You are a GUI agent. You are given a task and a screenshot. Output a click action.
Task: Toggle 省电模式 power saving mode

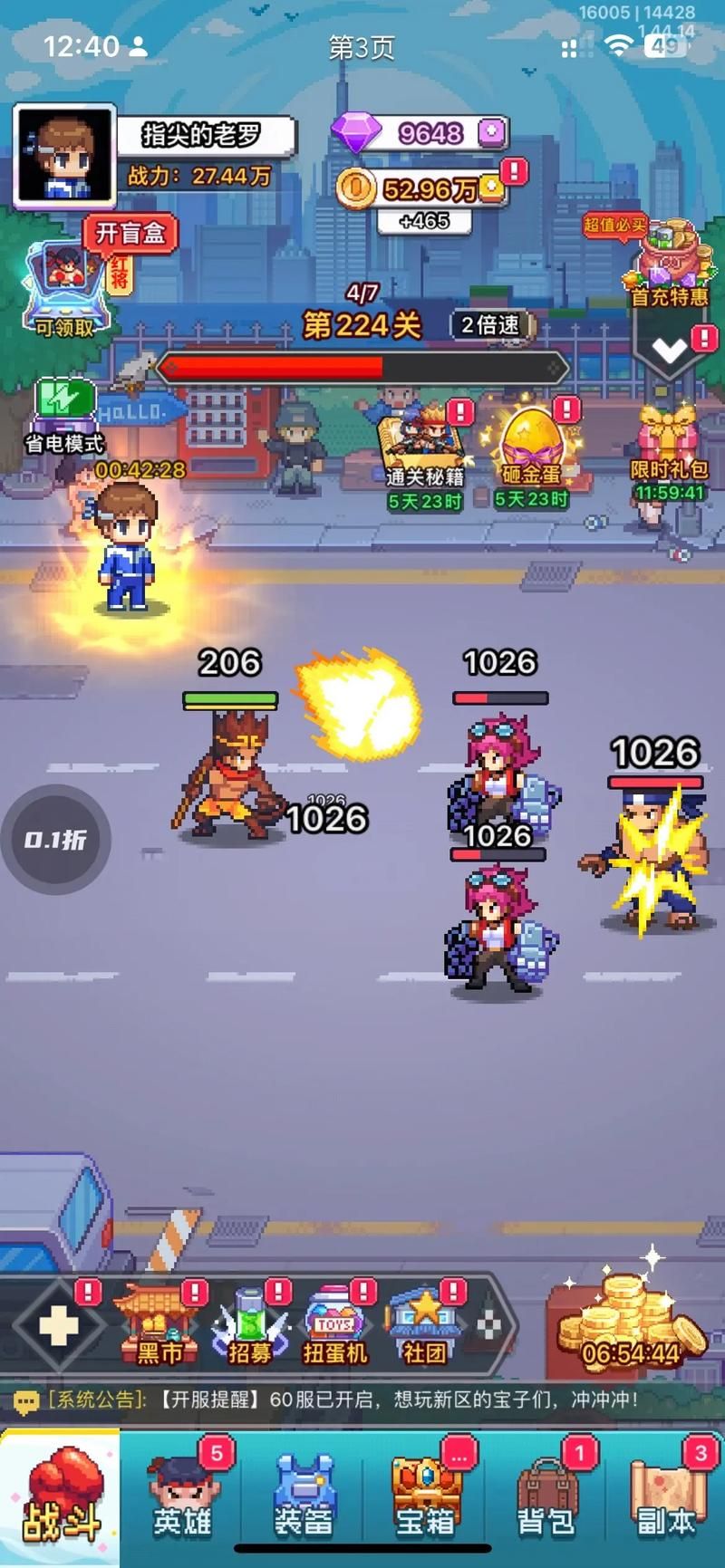click(x=63, y=413)
